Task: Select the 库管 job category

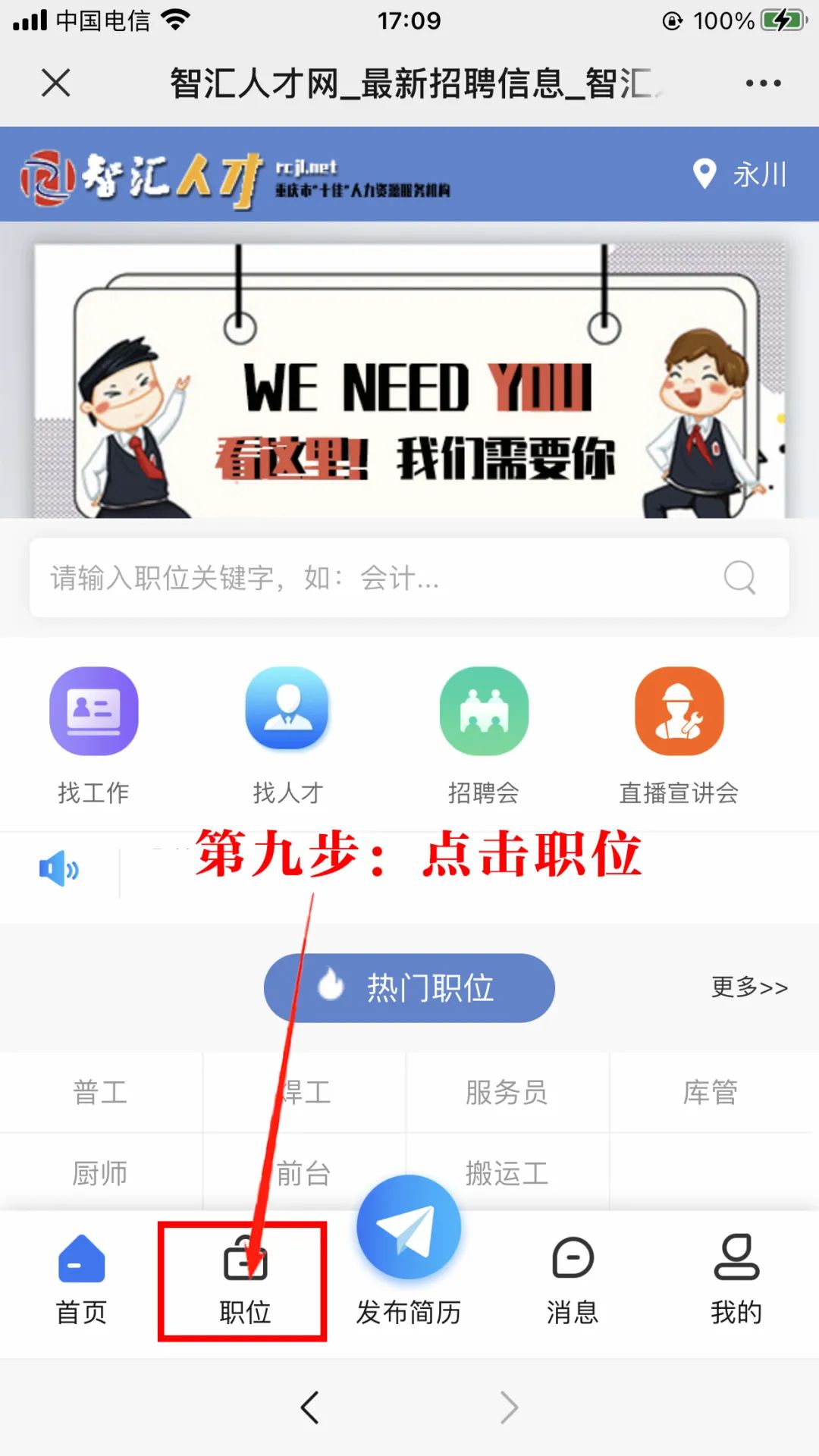Action: 711,1093
